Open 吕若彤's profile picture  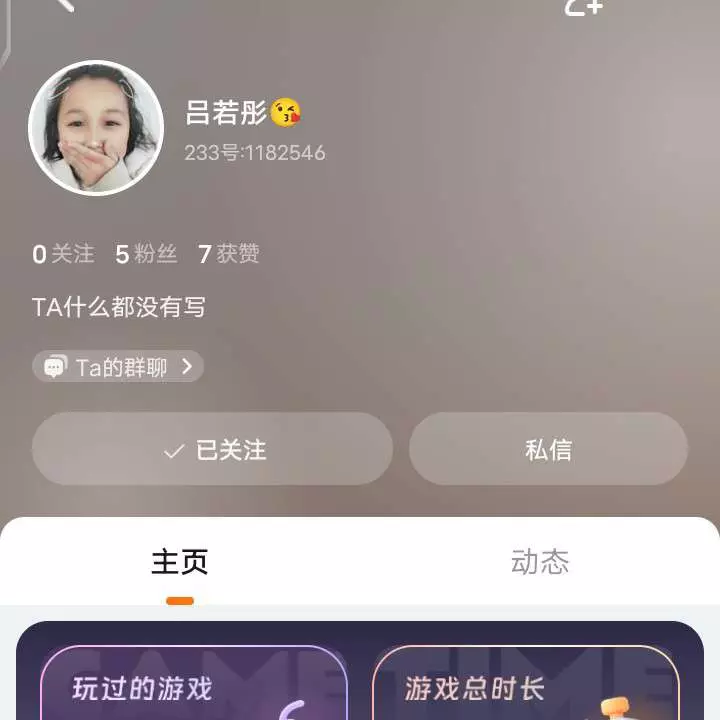[x=96, y=128]
